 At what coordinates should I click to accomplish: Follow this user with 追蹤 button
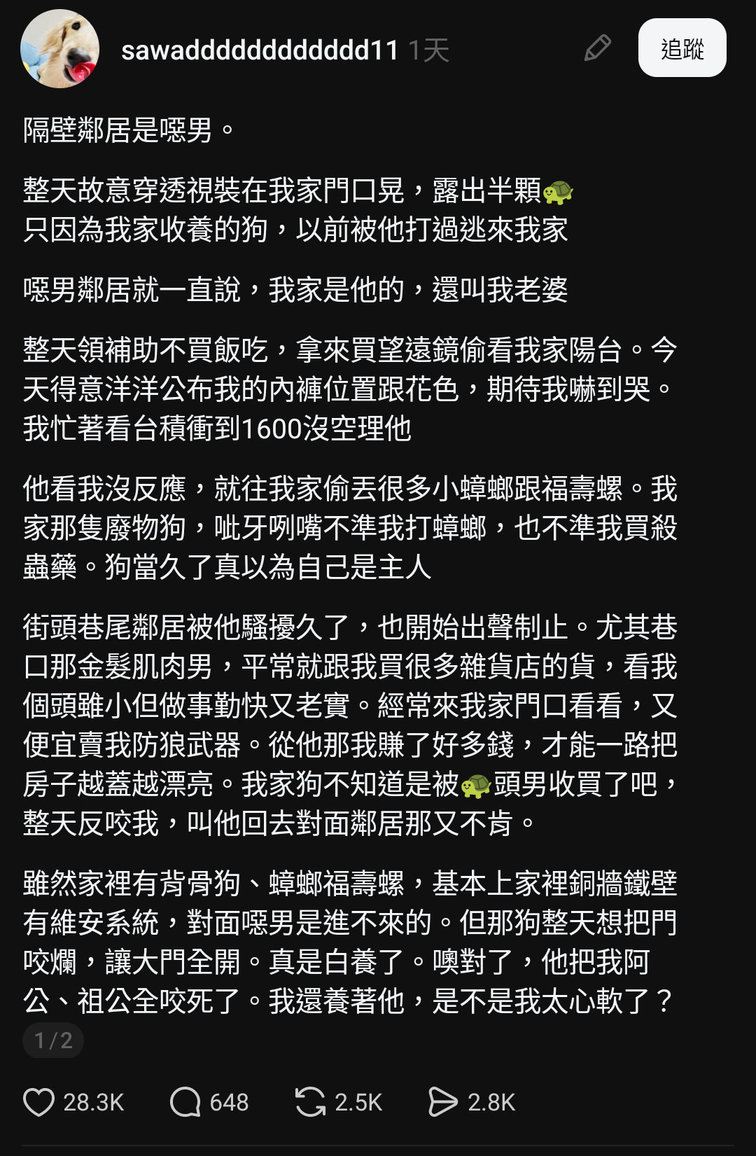coord(682,48)
